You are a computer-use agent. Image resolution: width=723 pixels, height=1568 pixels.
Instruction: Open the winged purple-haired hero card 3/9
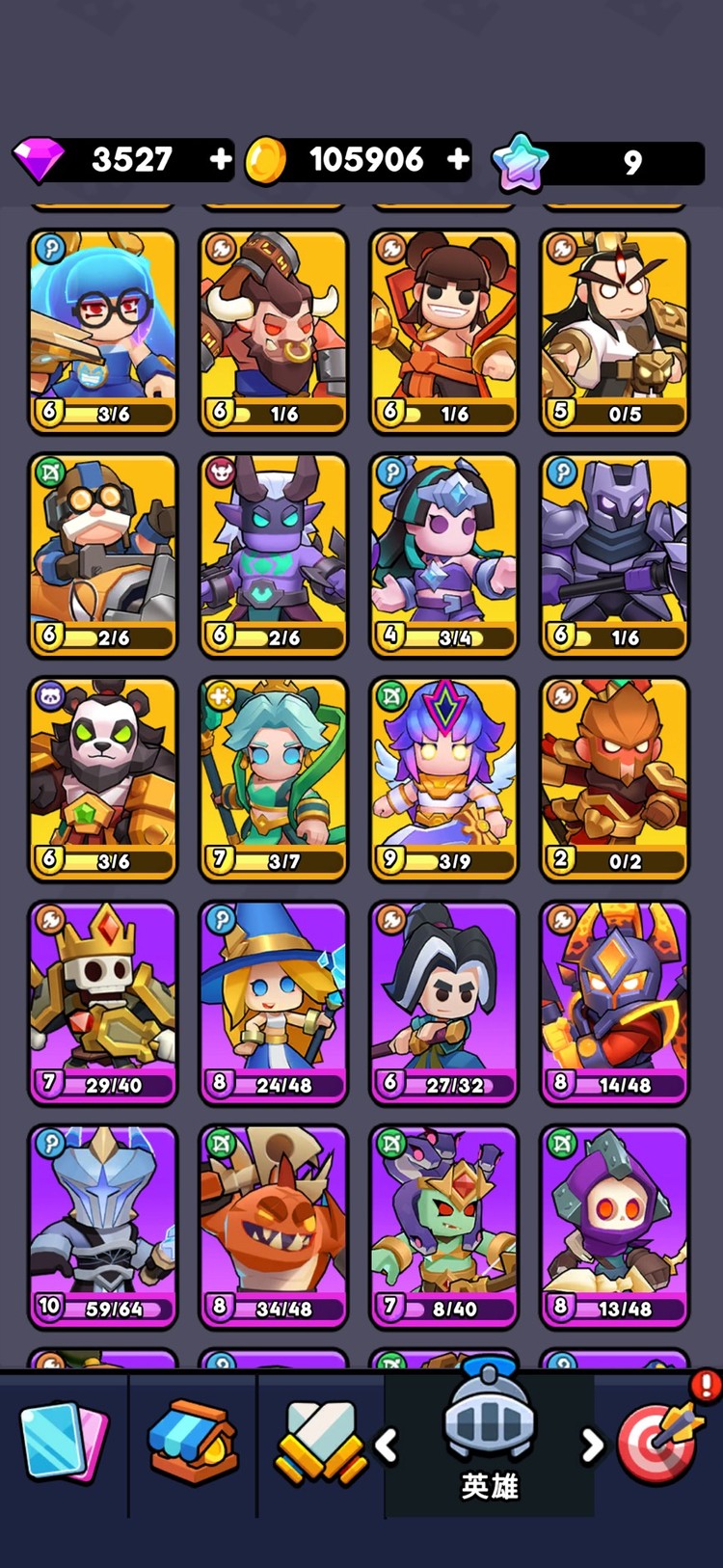[x=444, y=778]
